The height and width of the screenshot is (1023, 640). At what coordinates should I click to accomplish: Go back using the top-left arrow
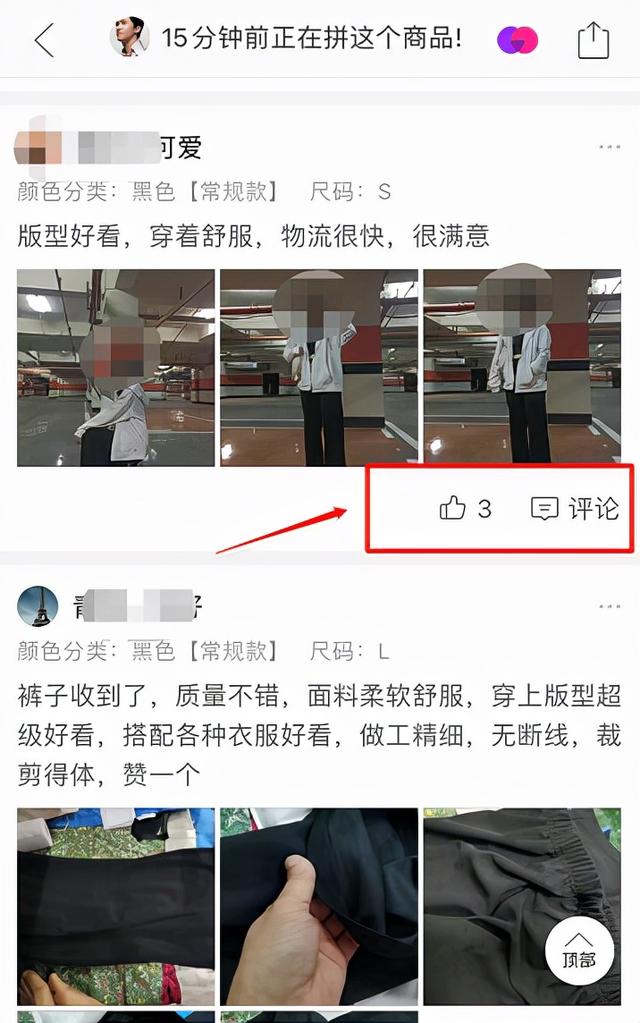[x=43, y=40]
